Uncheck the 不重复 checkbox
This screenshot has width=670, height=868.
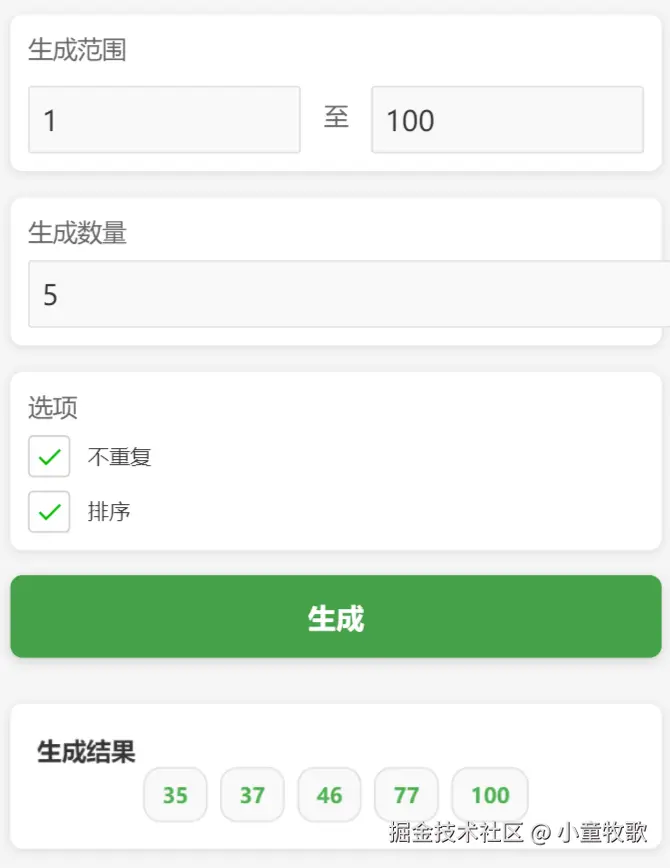click(49, 457)
